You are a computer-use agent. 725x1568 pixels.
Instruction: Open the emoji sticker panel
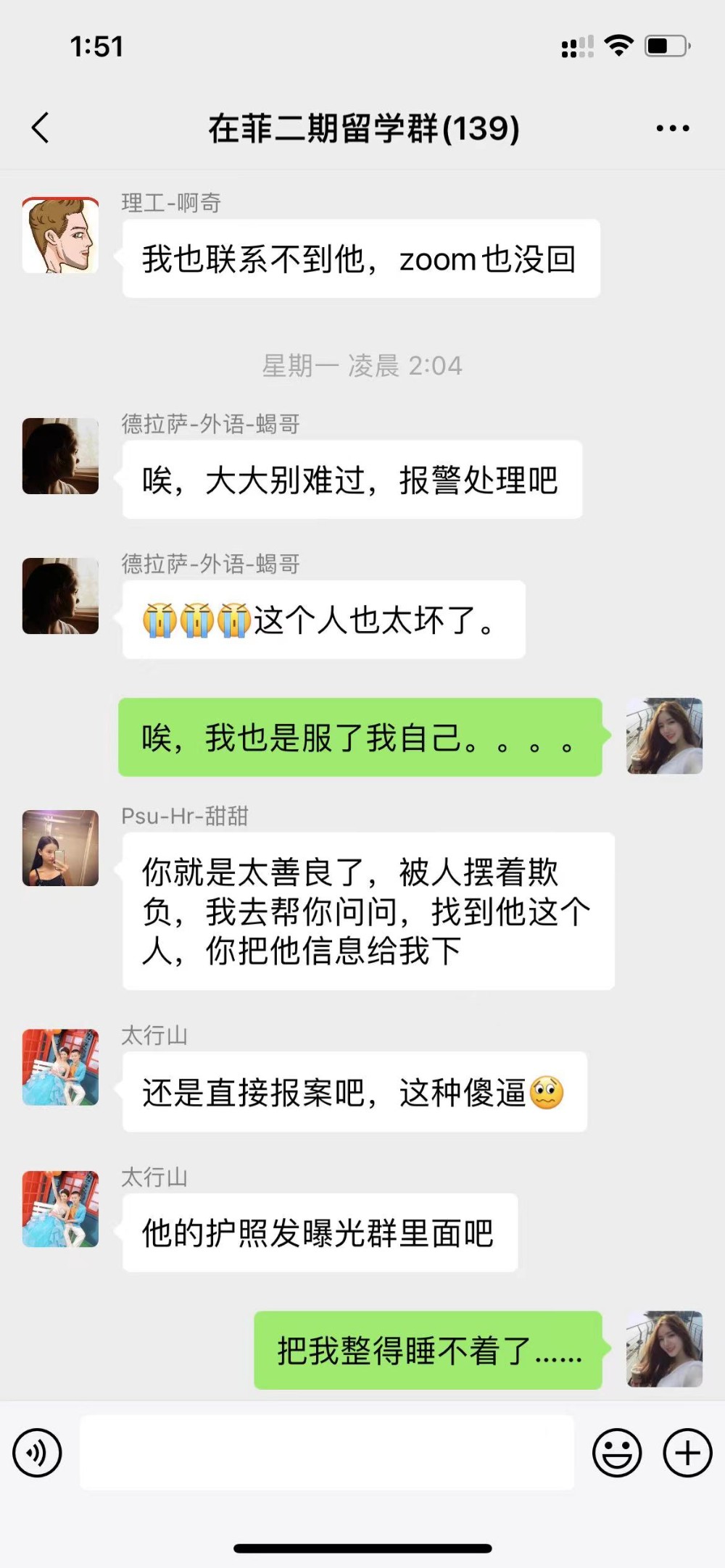pos(617,1453)
